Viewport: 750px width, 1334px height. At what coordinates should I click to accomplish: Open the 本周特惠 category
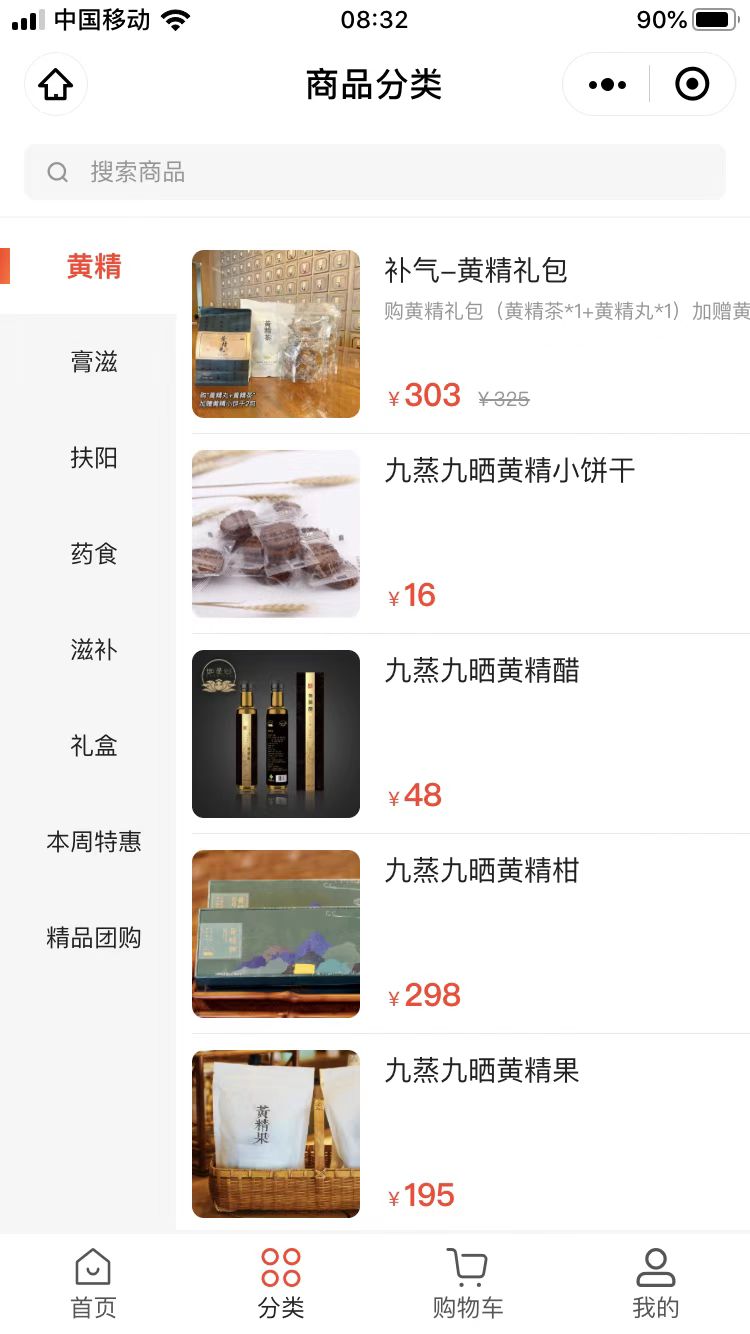click(94, 842)
